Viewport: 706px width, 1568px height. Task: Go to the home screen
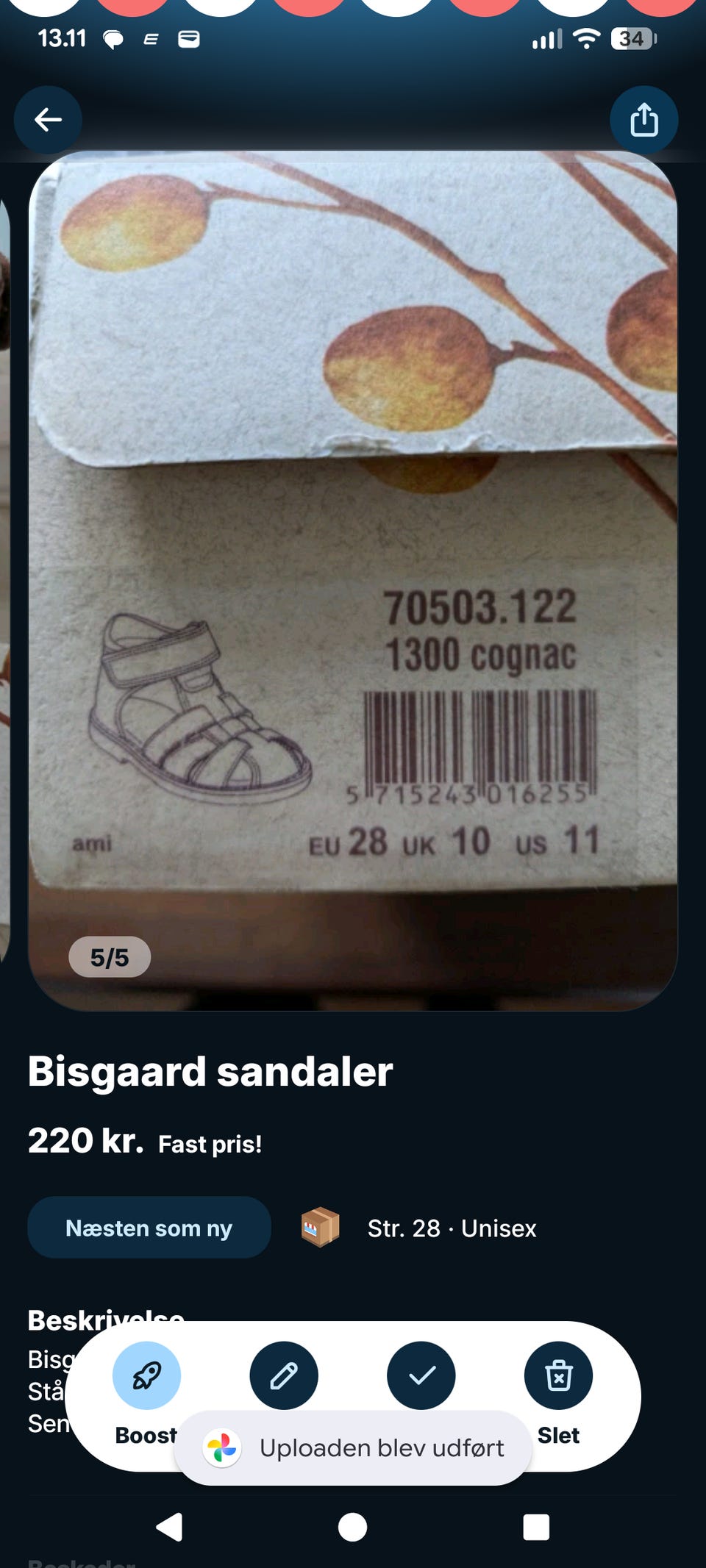353,1527
